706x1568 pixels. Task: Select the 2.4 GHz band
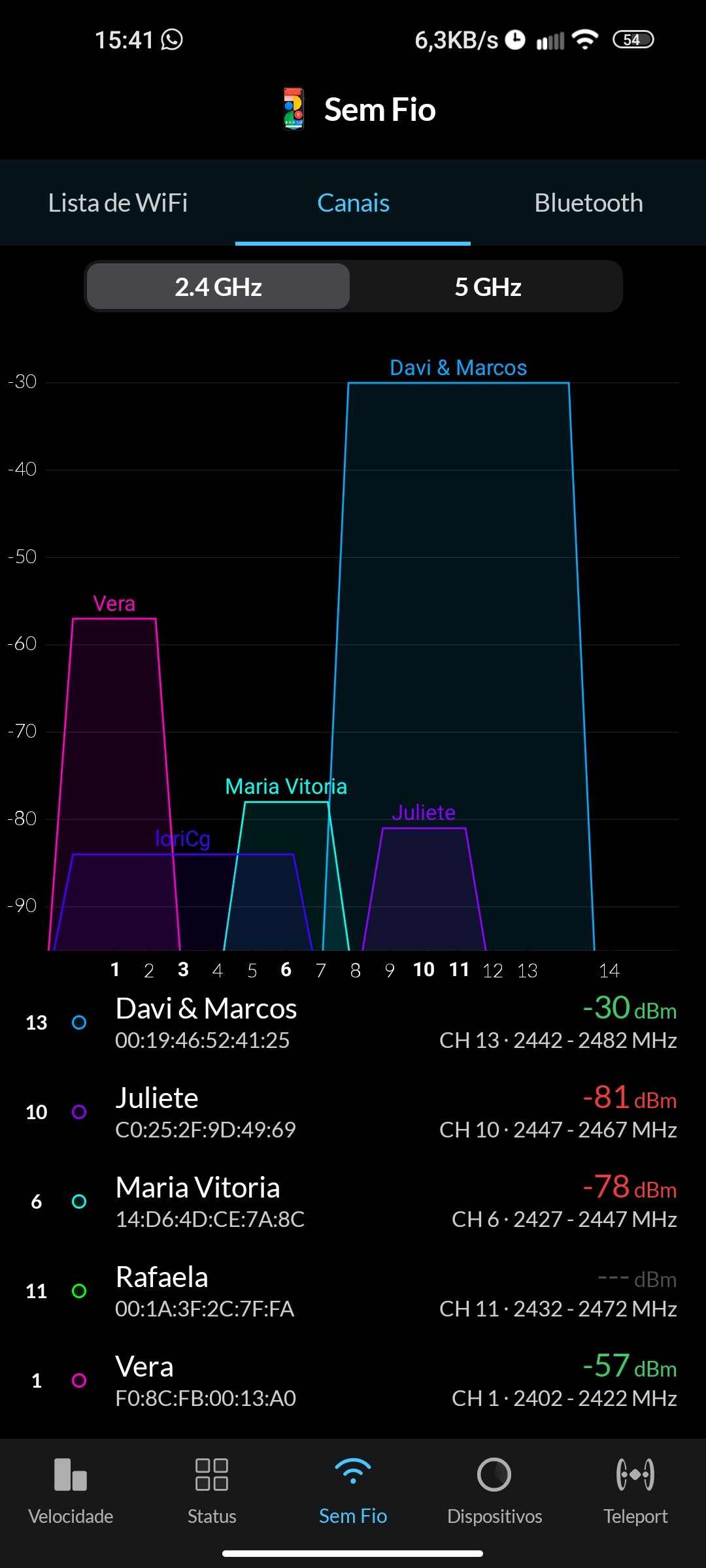point(218,287)
